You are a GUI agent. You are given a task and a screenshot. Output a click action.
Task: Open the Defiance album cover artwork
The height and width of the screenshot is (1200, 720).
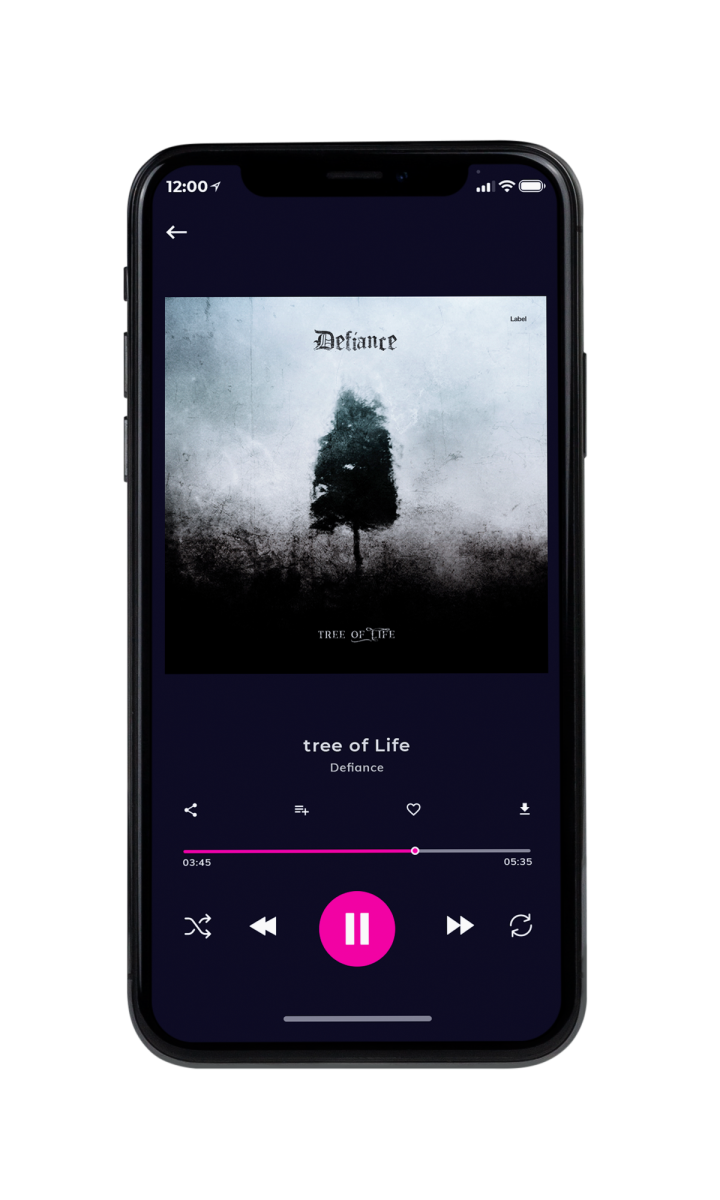pos(356,485)
